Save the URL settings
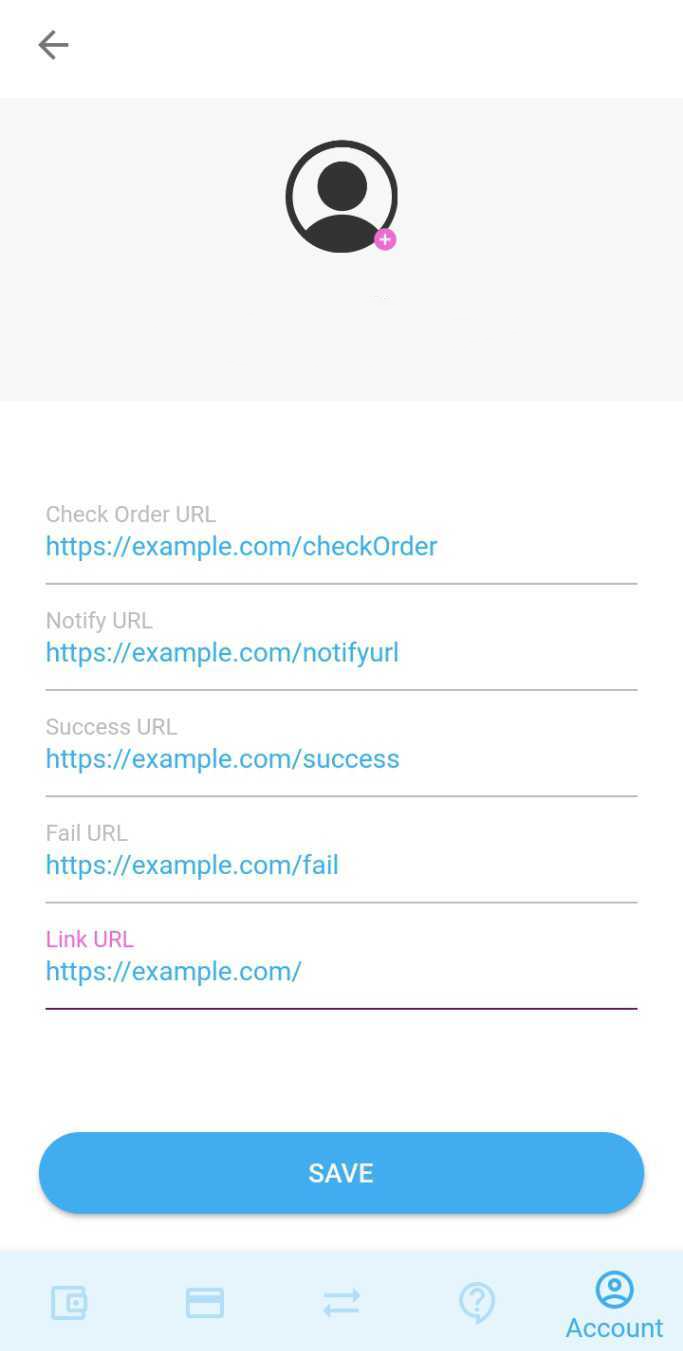The image size is (683, 1351). (341, 1173)
